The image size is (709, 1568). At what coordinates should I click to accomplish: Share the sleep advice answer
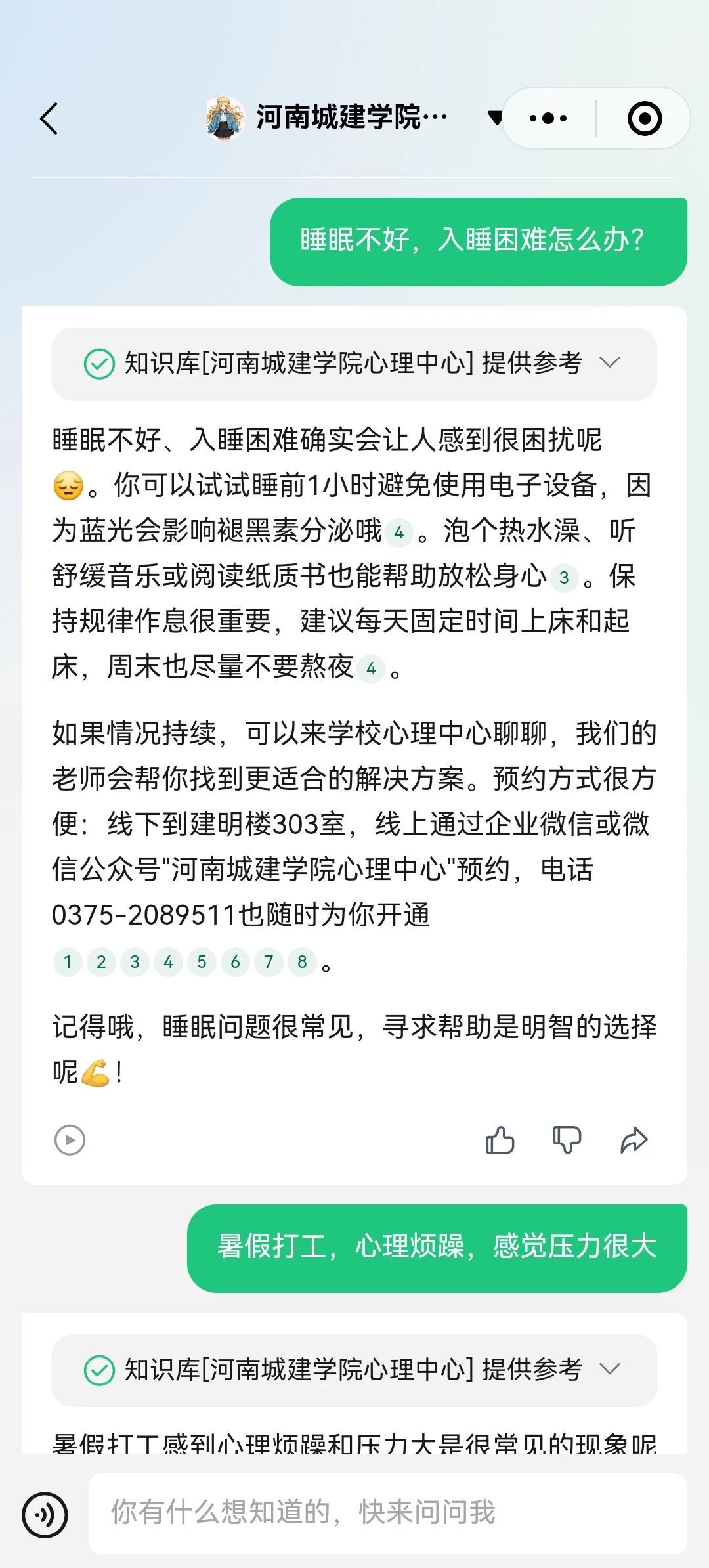click(x=634, y=1140)
